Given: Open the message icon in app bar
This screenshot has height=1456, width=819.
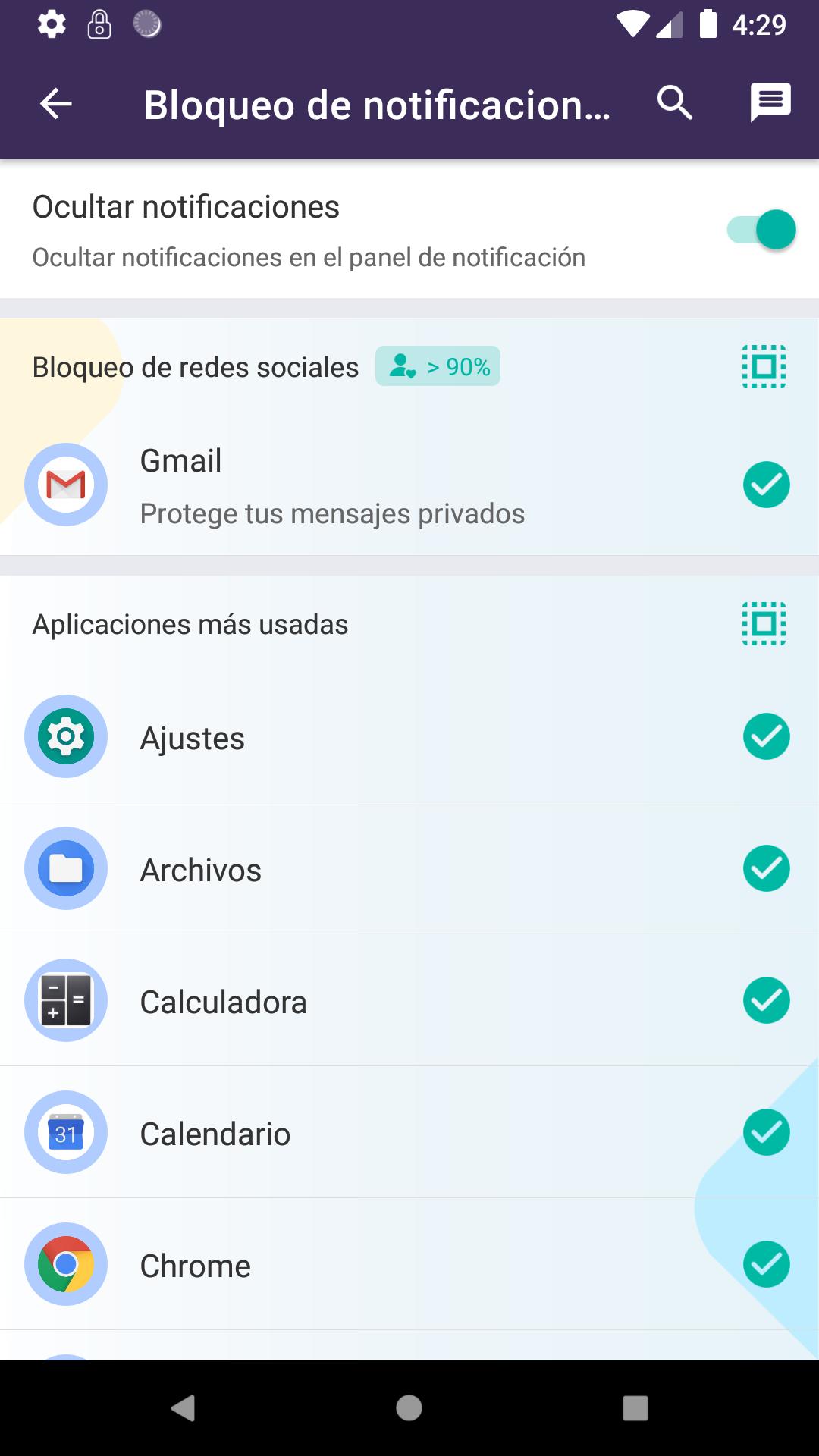Looking at the screenshot, I should pos(770,102).
